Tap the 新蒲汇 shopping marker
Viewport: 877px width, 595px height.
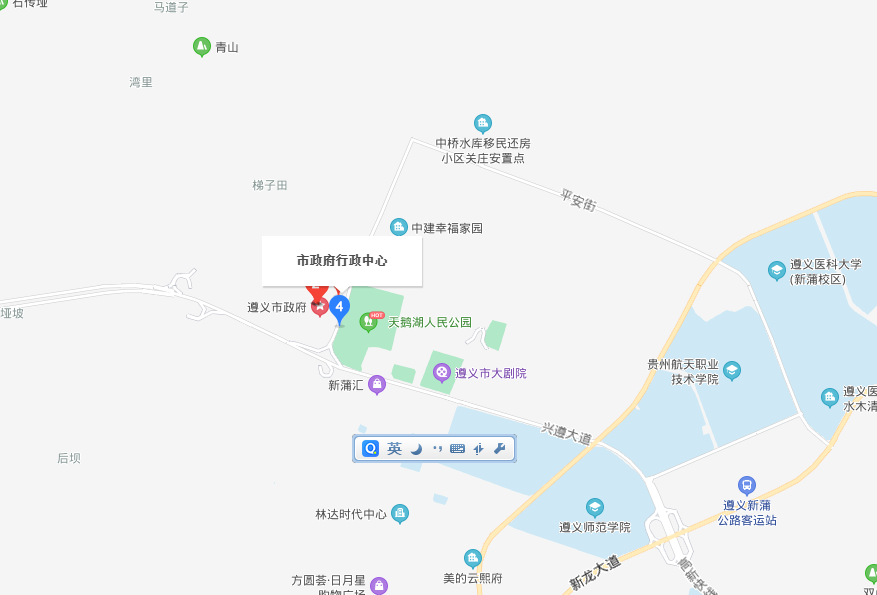pos(377,384)
